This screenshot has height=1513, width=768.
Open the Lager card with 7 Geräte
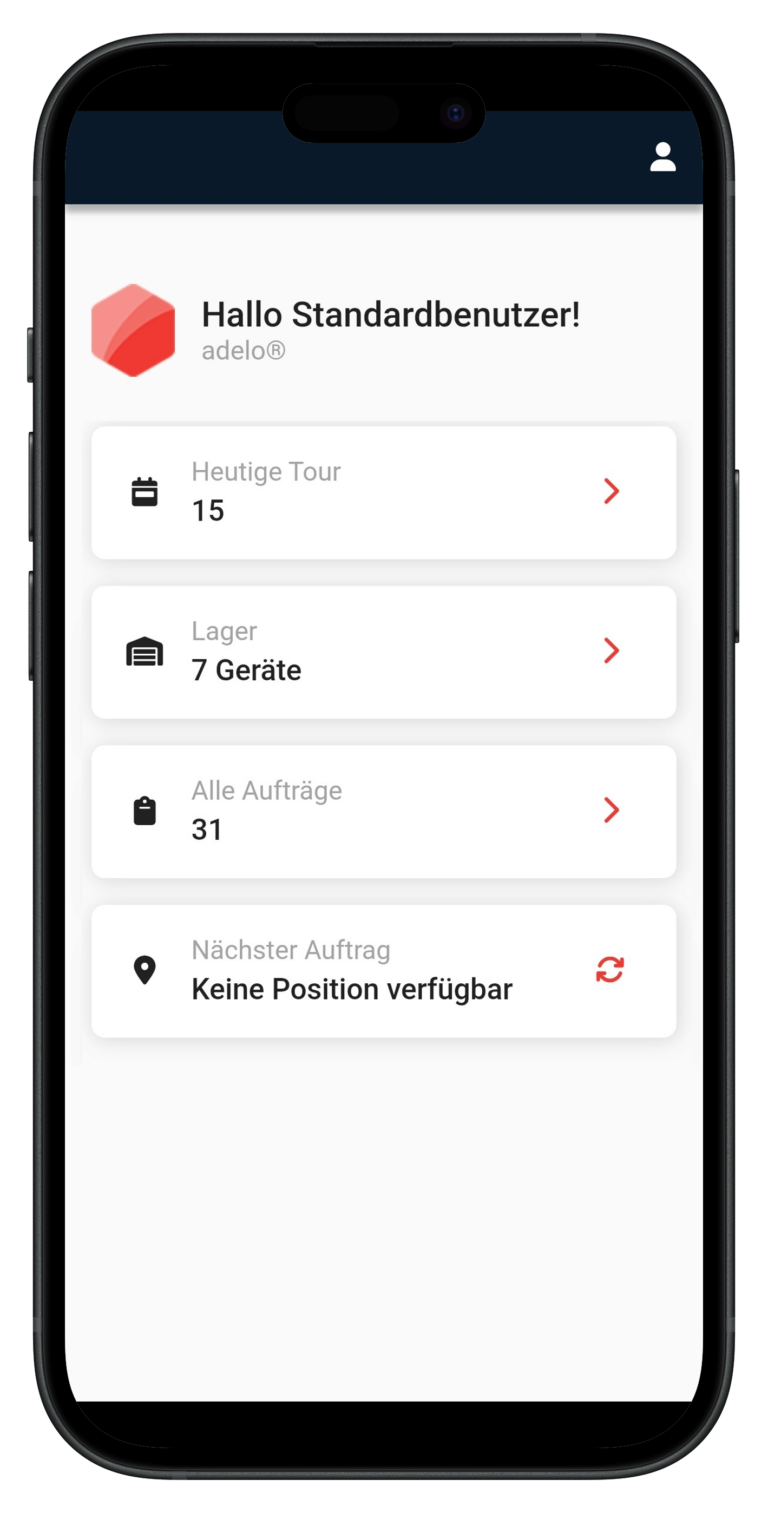[x=383, y=652]
